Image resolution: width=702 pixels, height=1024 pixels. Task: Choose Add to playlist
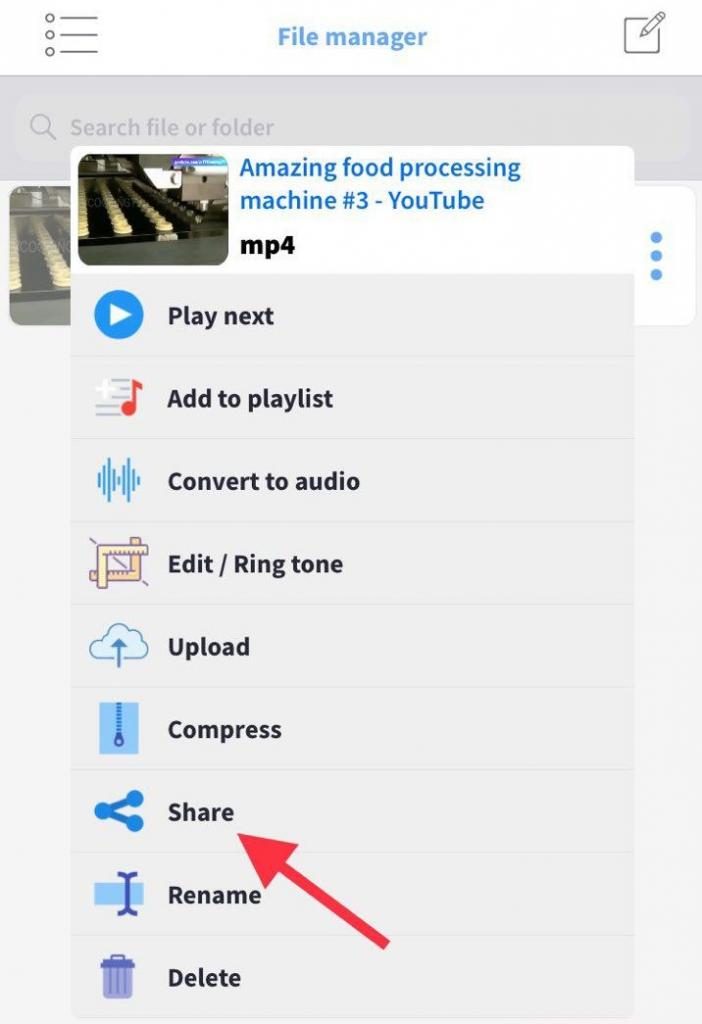250,399
